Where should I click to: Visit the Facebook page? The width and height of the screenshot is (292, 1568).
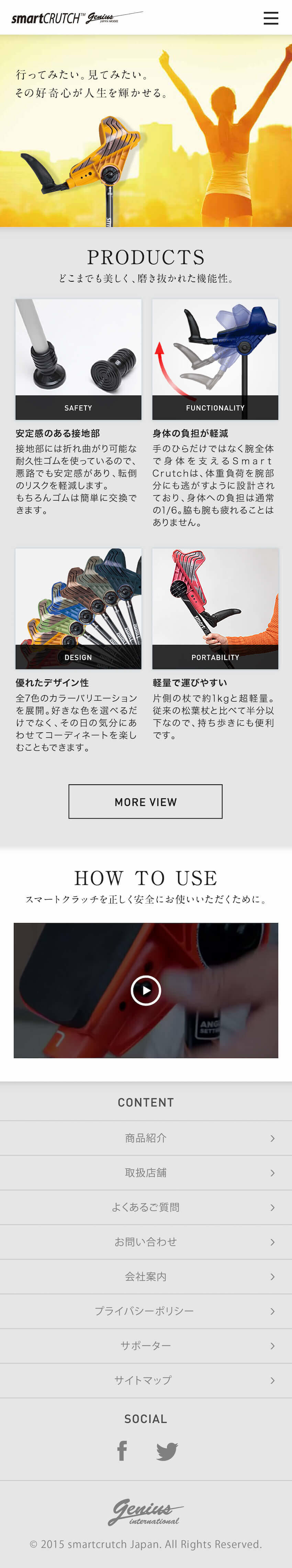(x=122, y=1451)
